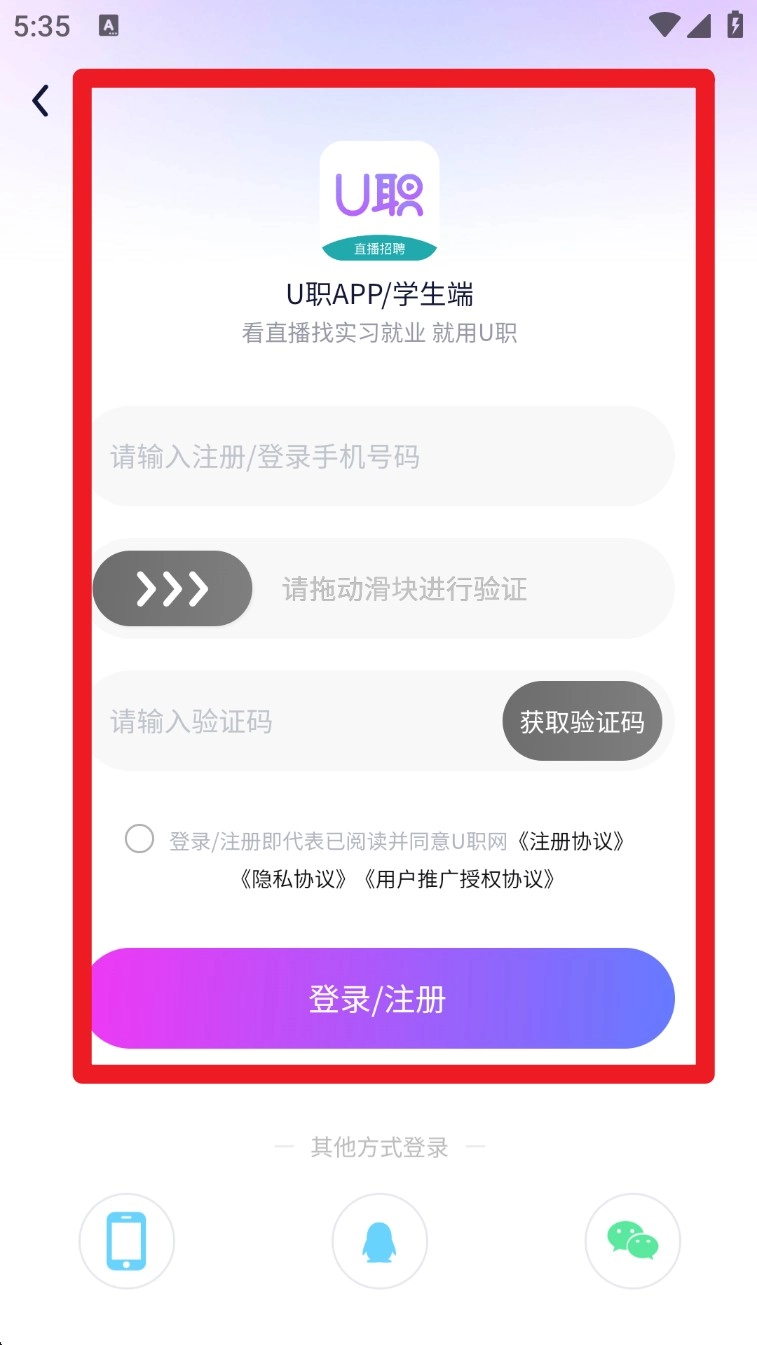Tap the 登录/注册 button
Viewport: 757px width, 1345px height.
pos(380,998)
